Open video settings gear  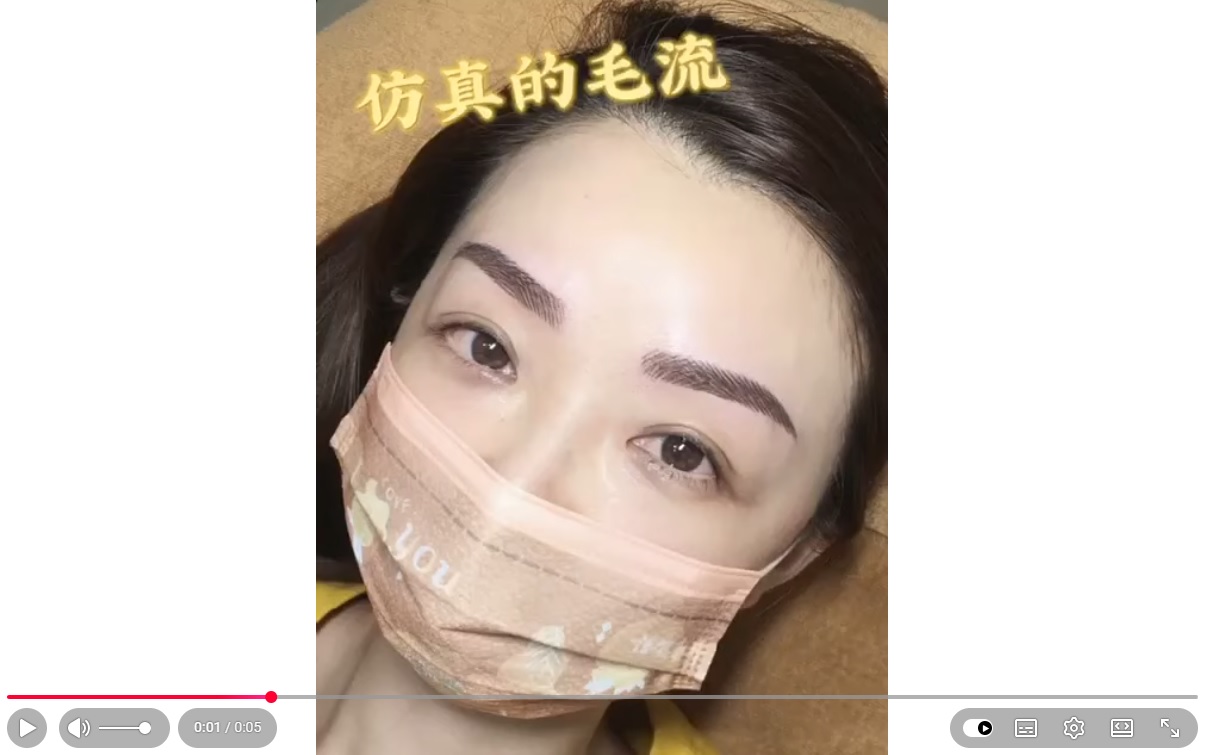point(1074,728)
